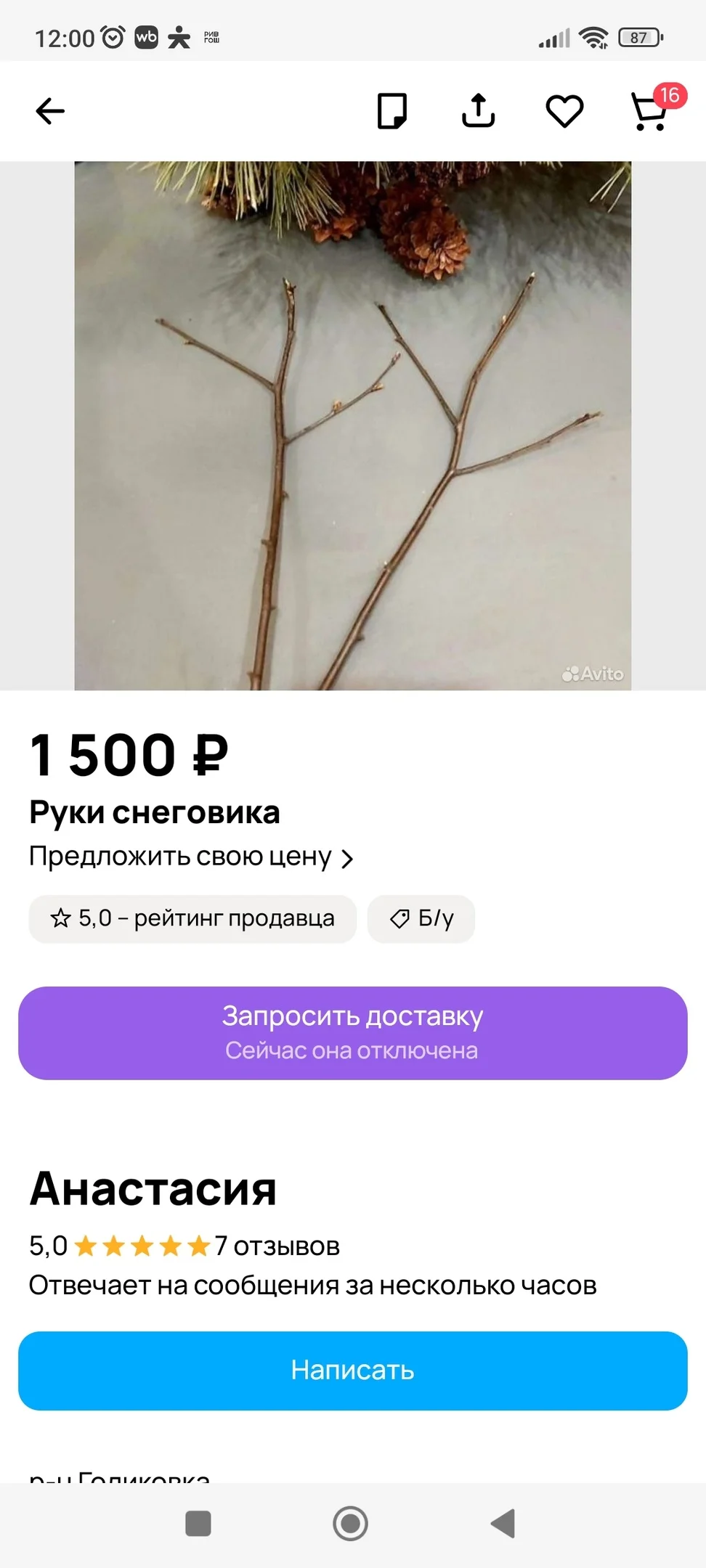
Task: Tap the battery indicator showing 87
Action: tap(638, 37)
